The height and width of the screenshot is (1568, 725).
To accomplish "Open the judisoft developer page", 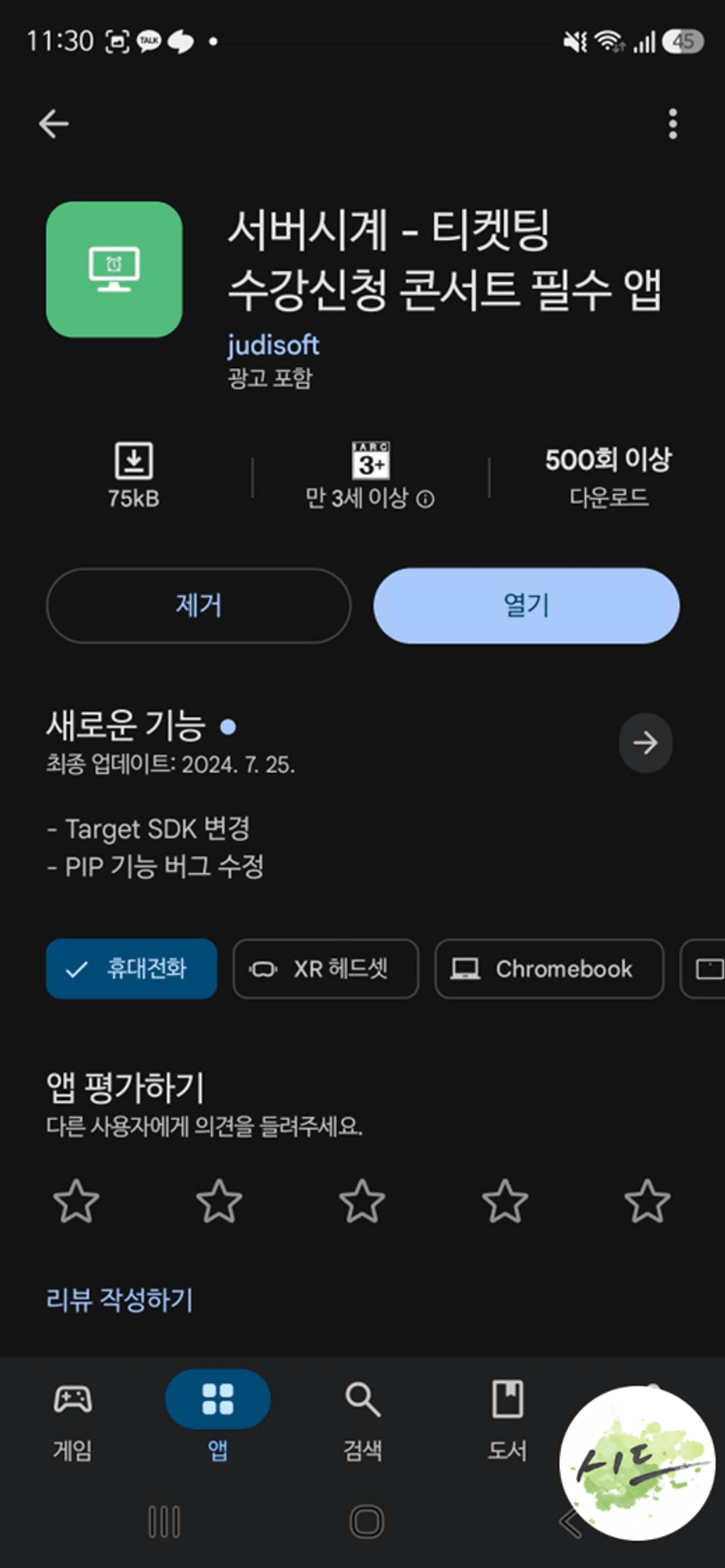I will (273, 345).
